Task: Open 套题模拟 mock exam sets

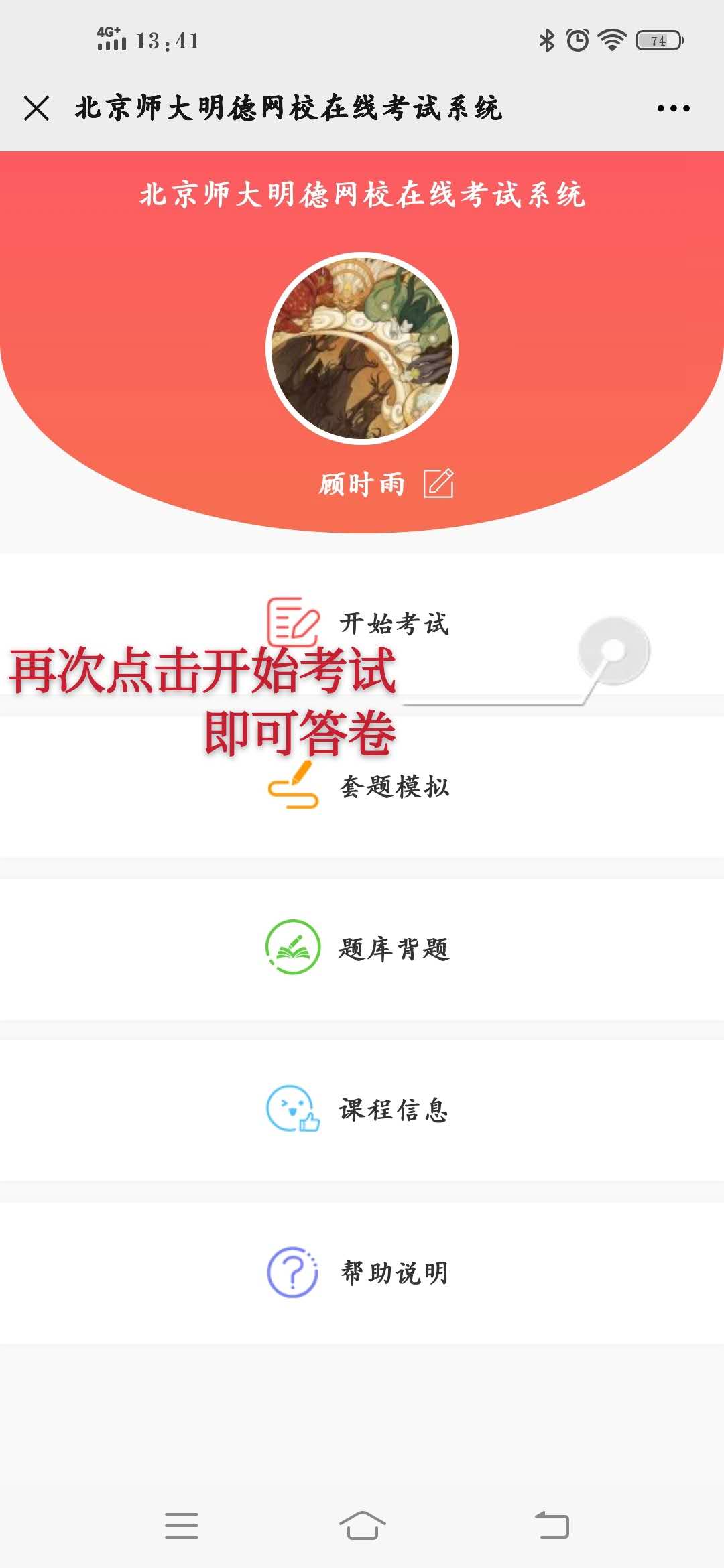Action: pos(362,787)
